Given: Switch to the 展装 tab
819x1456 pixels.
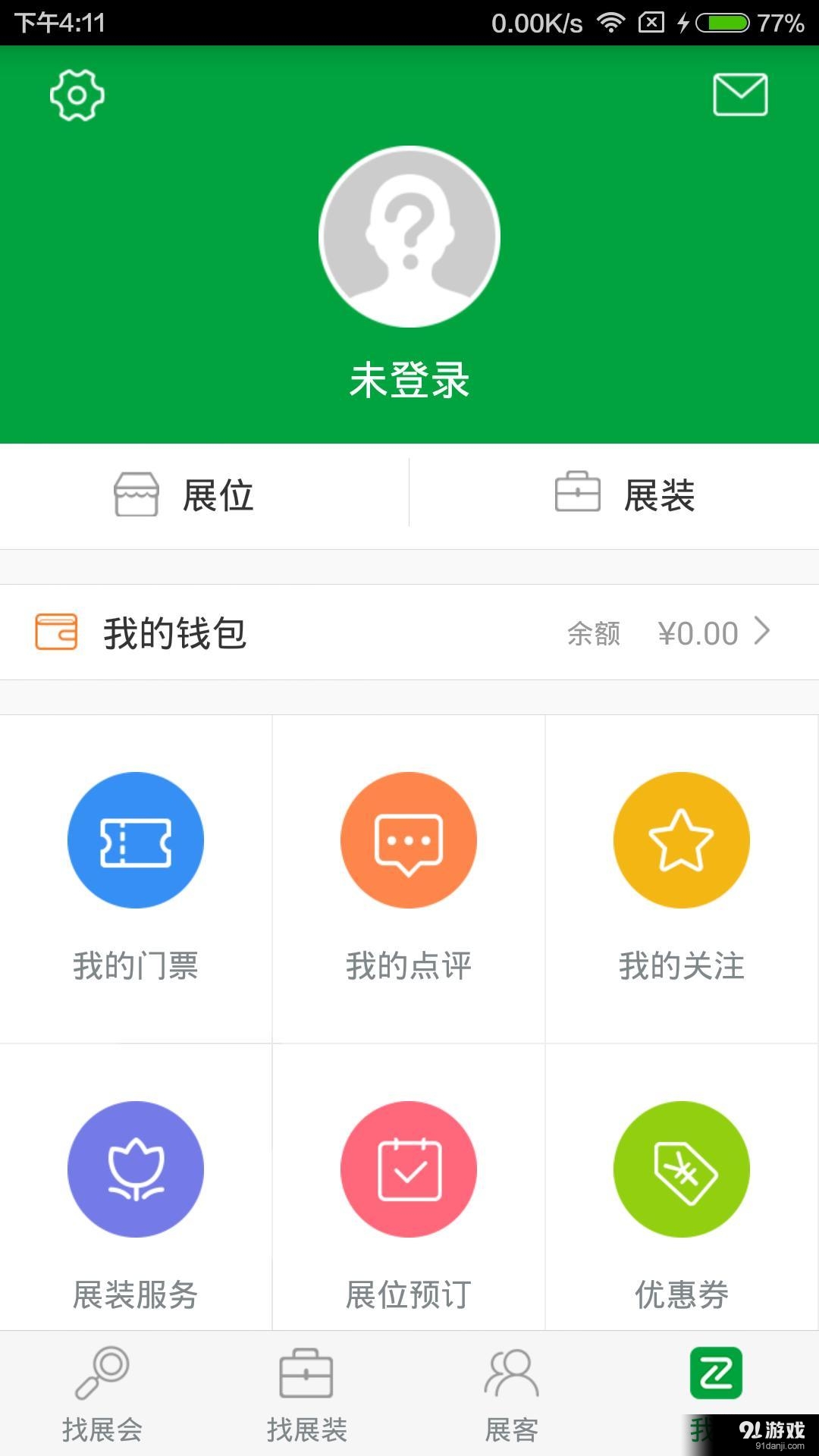Looking at the screenshot, I should tap(626, 497).
